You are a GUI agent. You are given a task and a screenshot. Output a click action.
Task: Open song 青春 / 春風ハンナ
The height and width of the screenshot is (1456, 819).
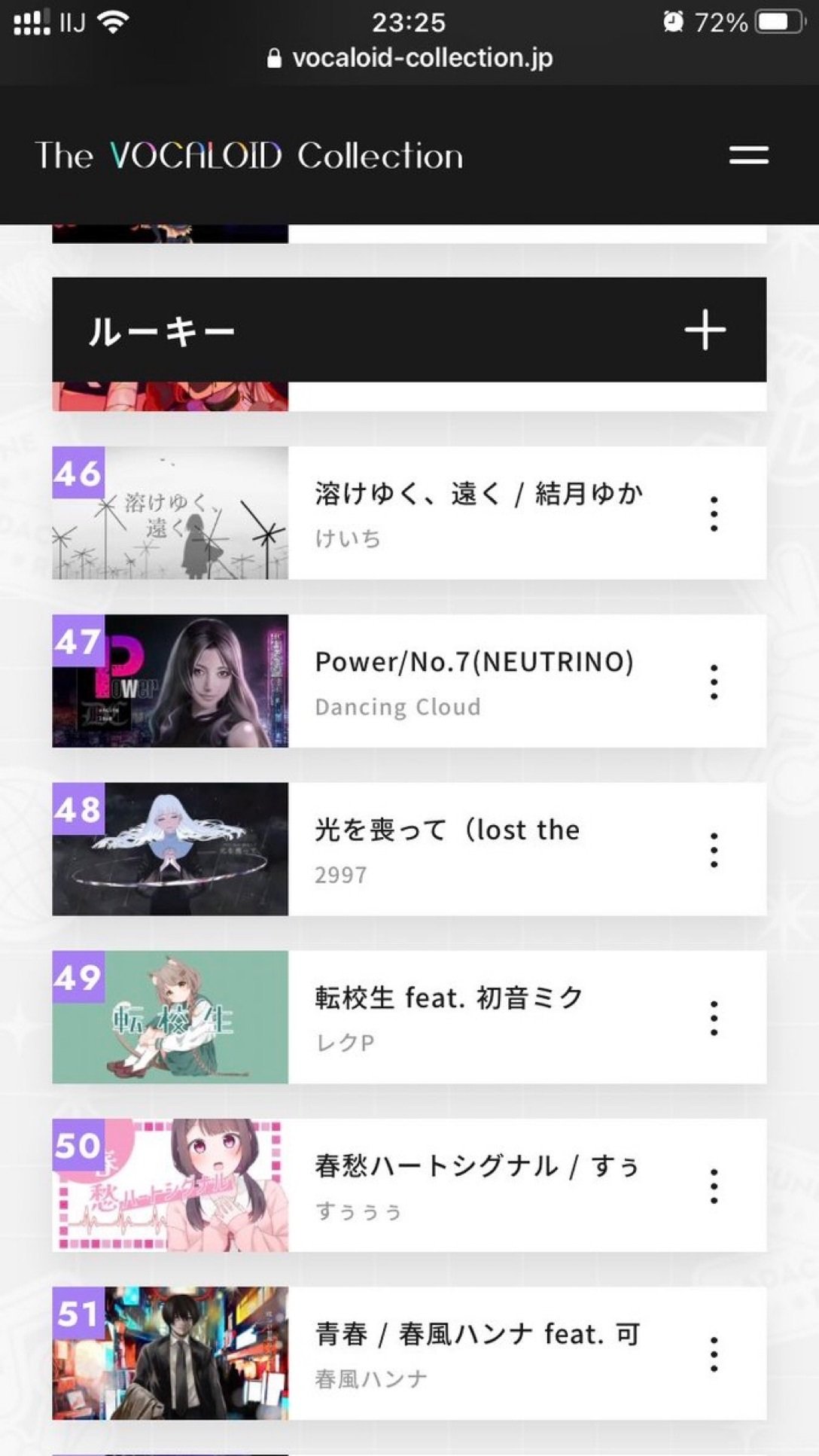point(477,1335)
